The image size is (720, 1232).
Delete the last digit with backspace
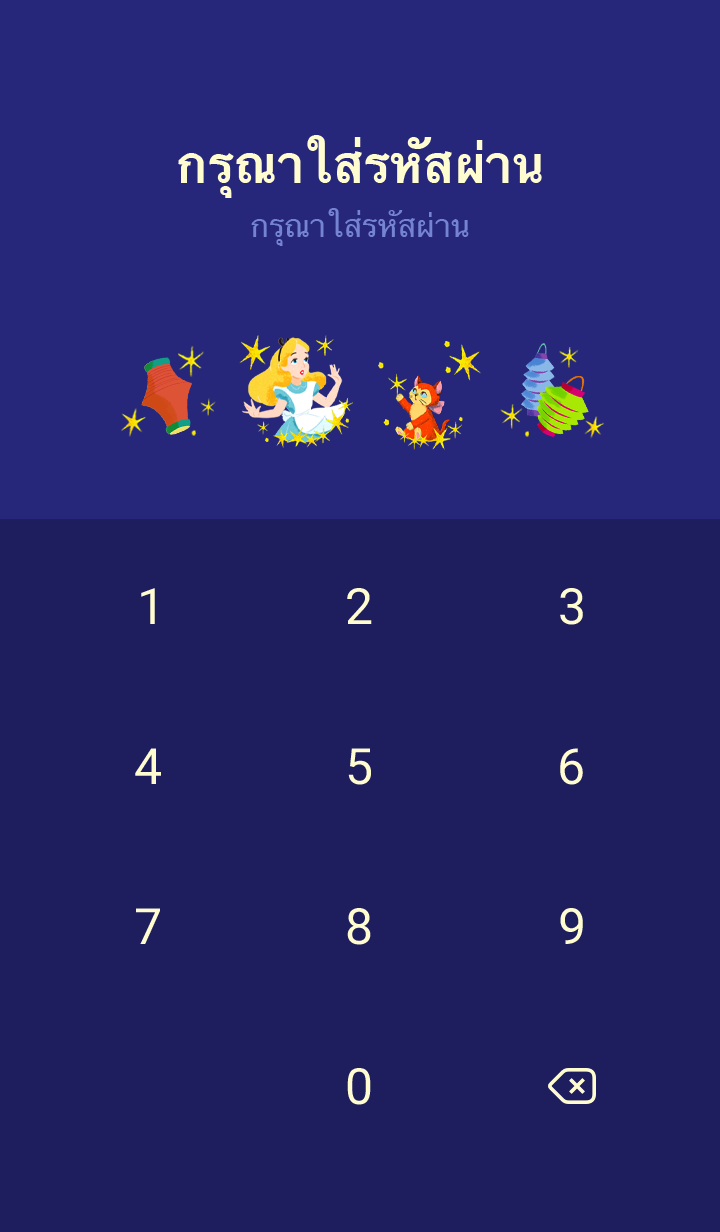coord(572,1086)
